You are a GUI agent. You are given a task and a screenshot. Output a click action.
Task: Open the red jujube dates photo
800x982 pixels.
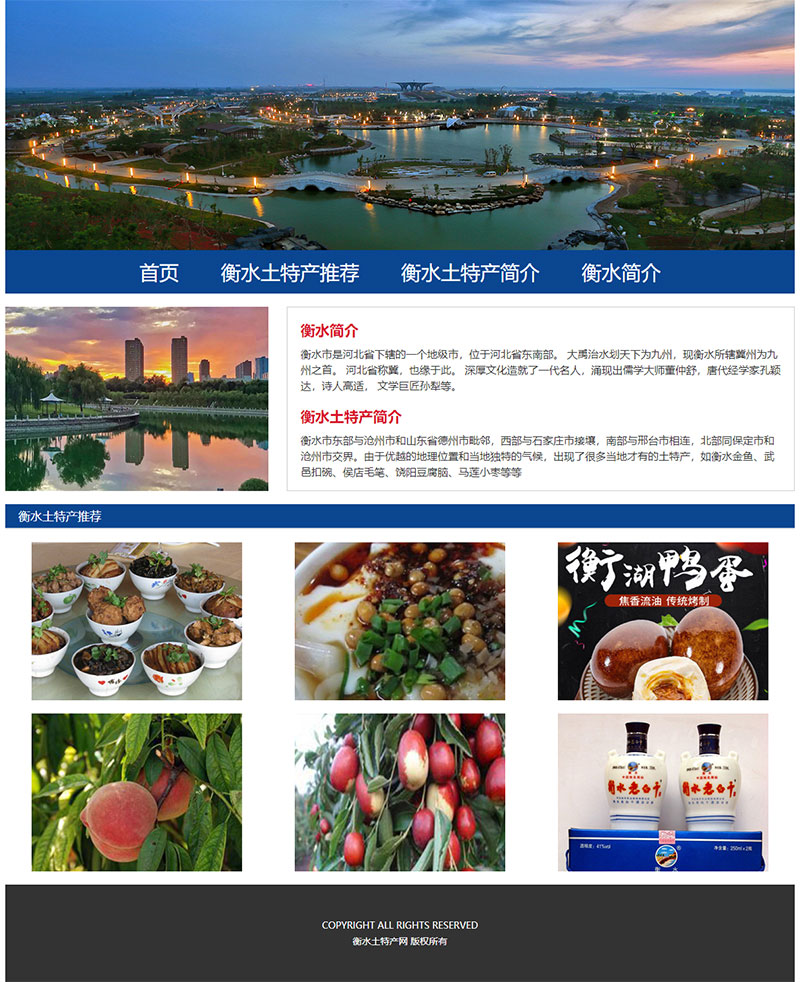400,792
